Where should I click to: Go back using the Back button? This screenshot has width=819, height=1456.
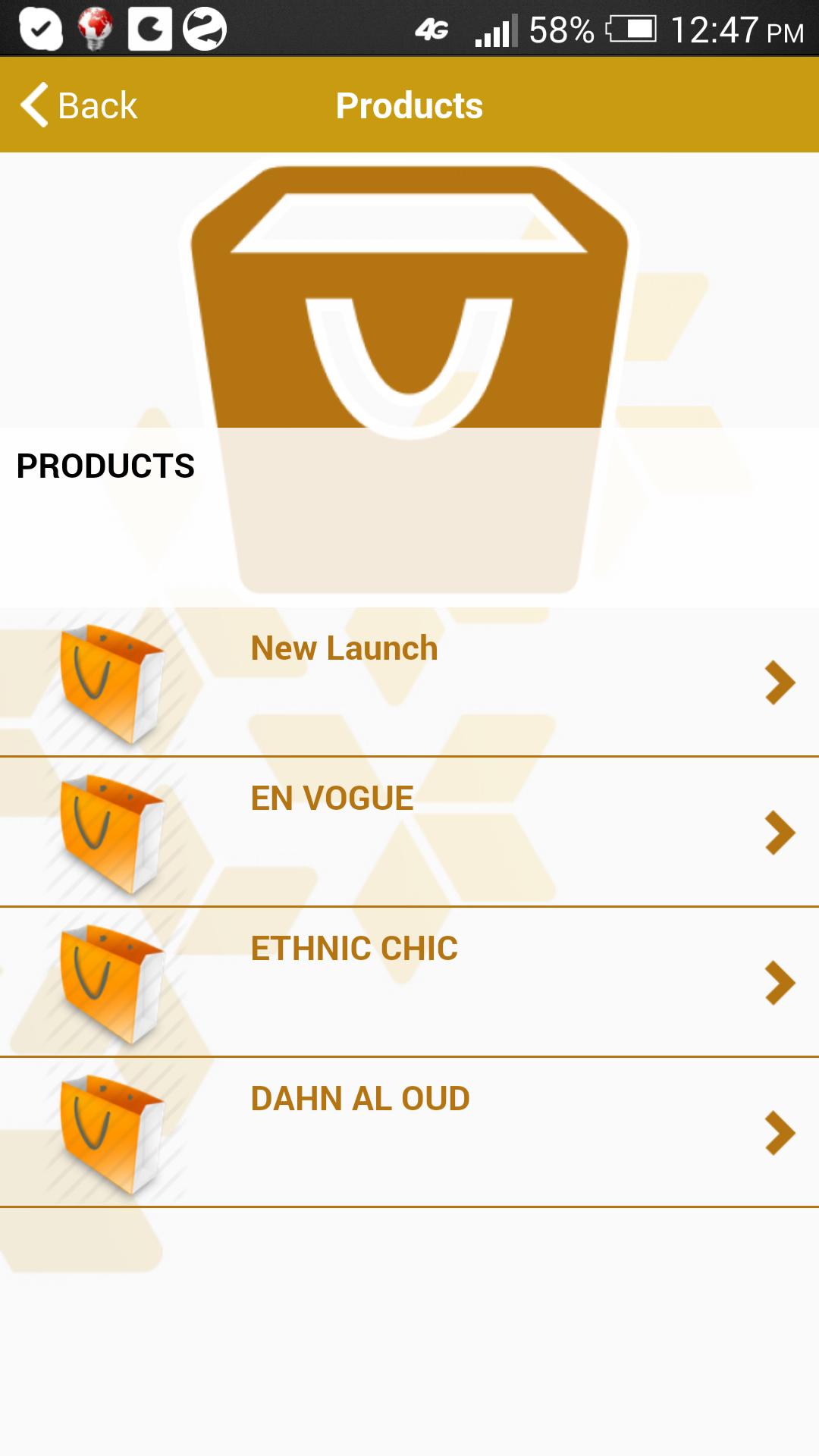tap(80, 105)
